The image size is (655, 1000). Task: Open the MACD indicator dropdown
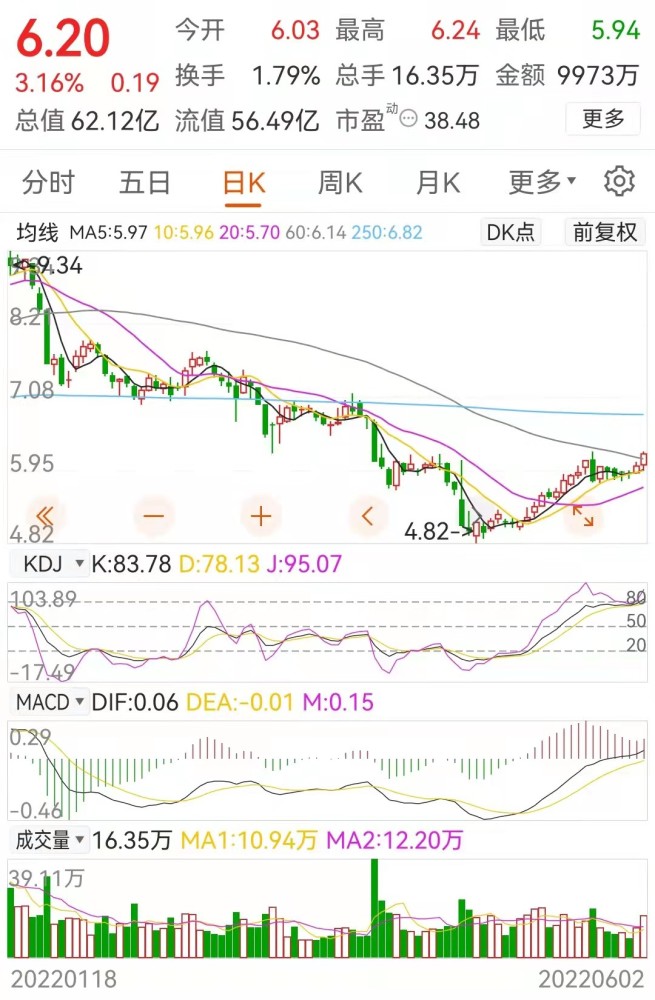[x=50, y=702]
